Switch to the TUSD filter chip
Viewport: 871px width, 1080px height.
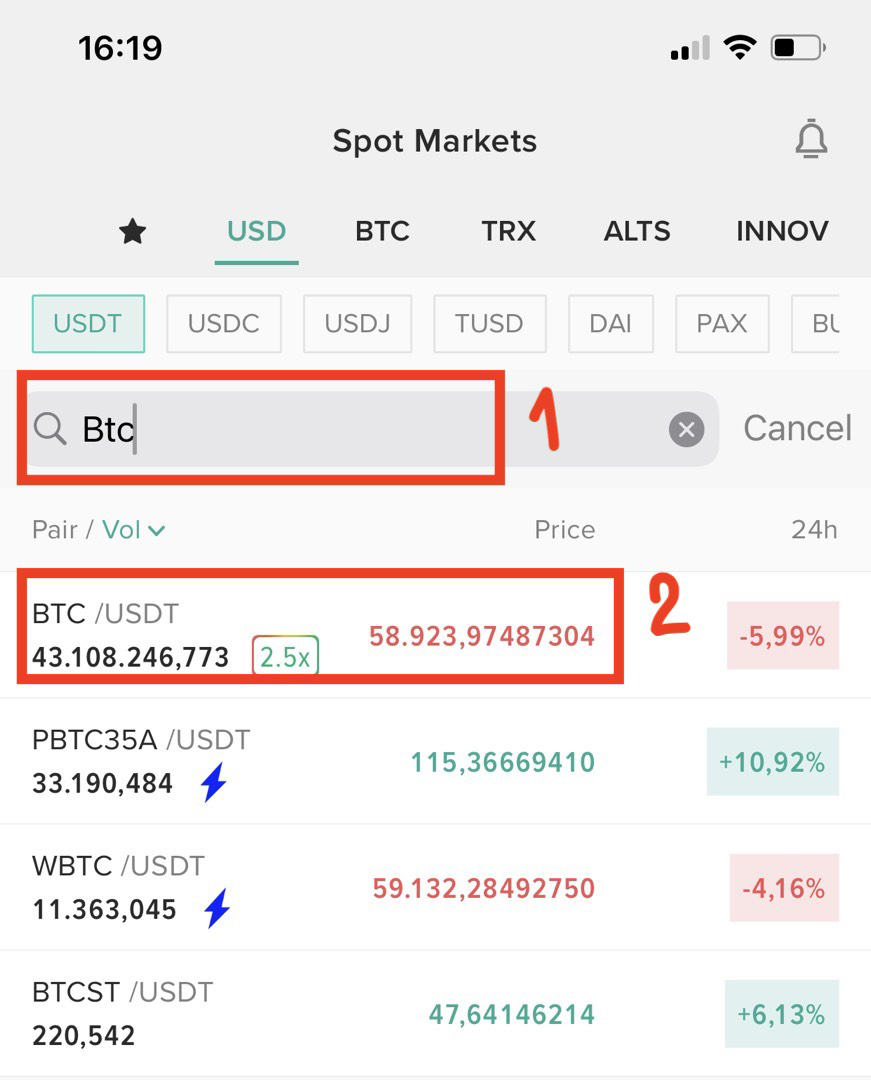point(489,323)
